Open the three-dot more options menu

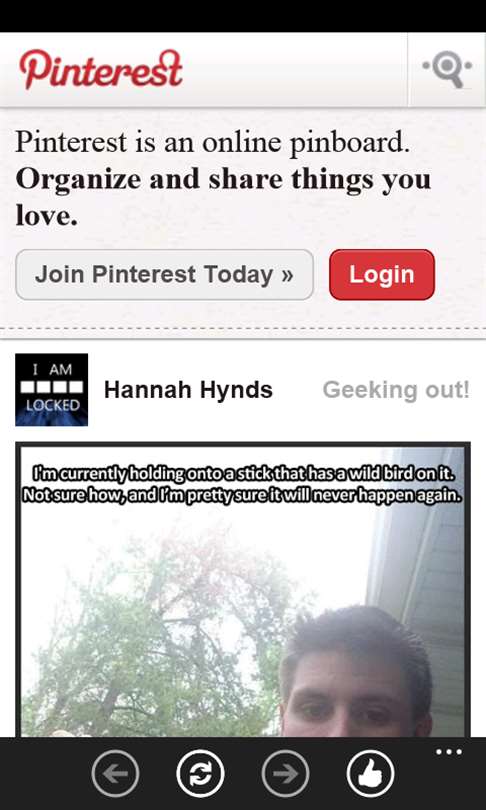pos(448,752)
